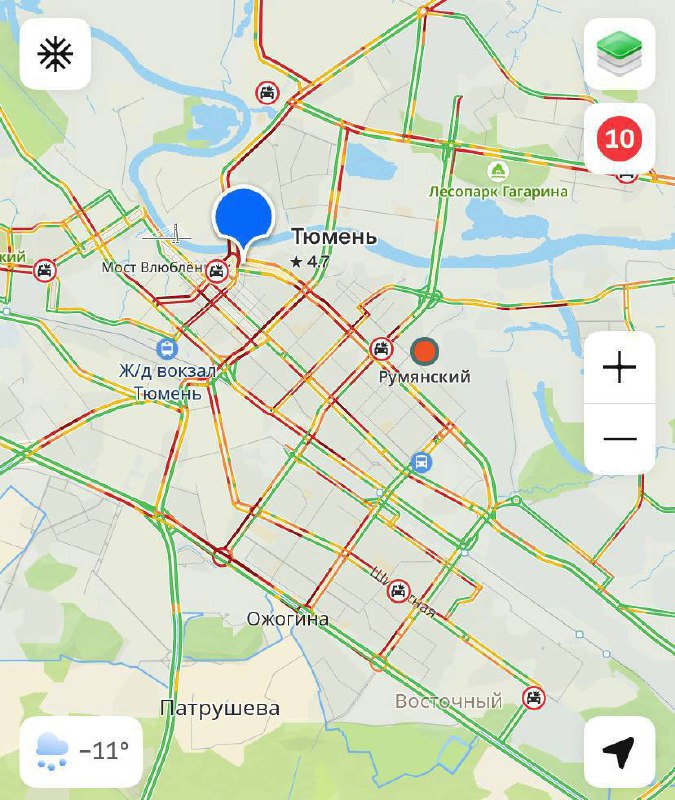Zoom out with the minus button

coord(620,439)
